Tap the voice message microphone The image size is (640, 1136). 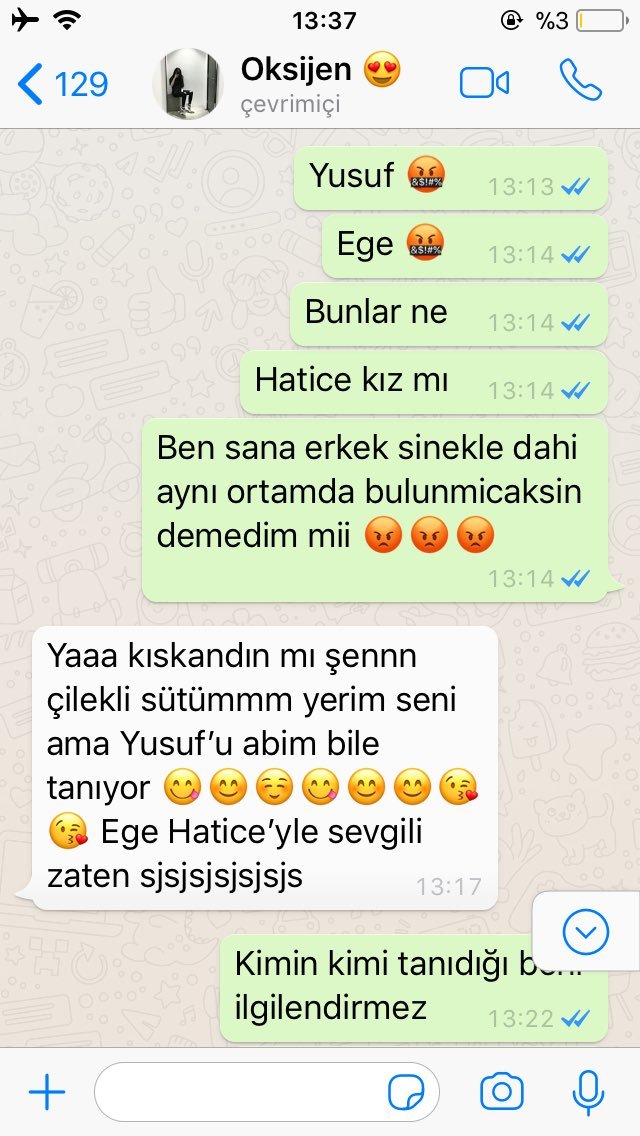tap(588, 1093)
